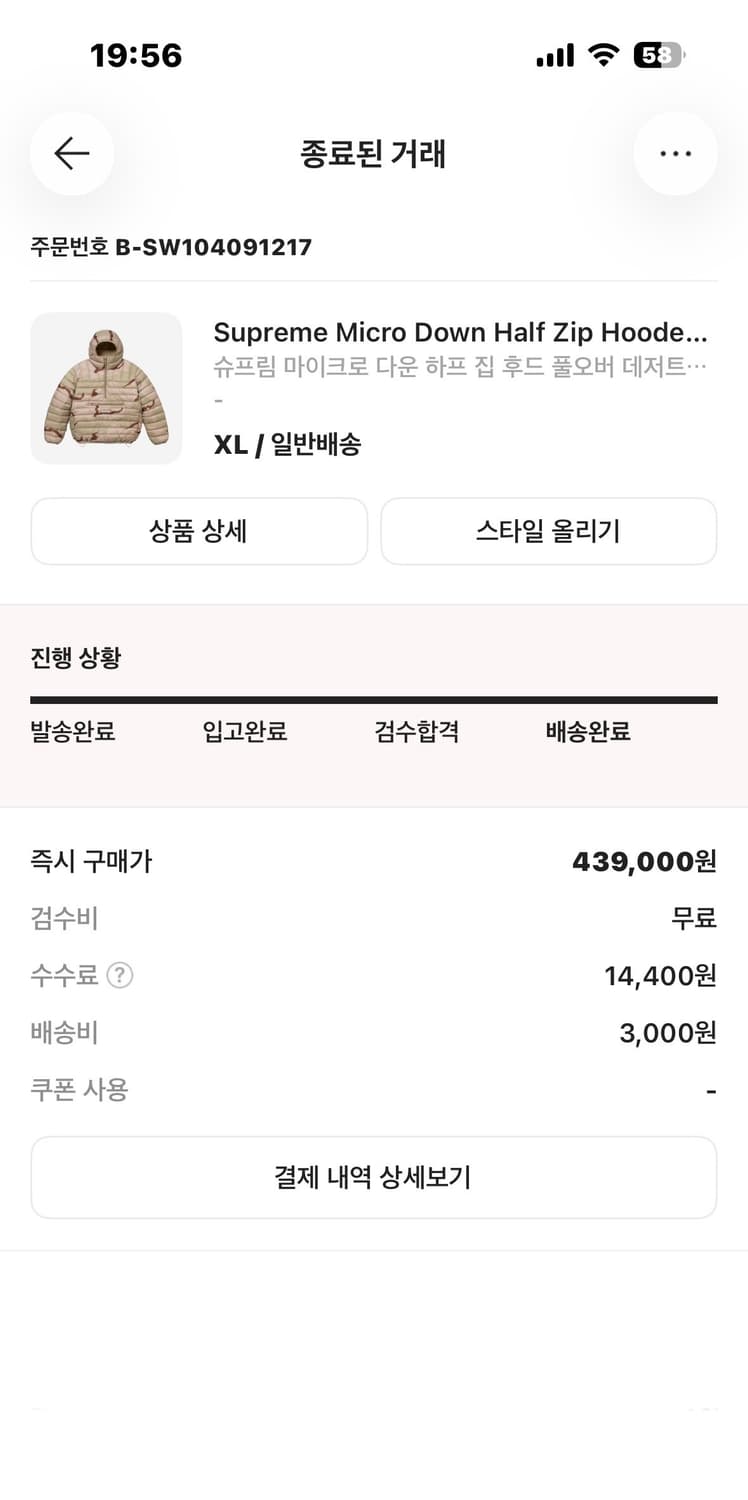
Task: Tap the 검수합격 progress step
Action: point(417,731)
